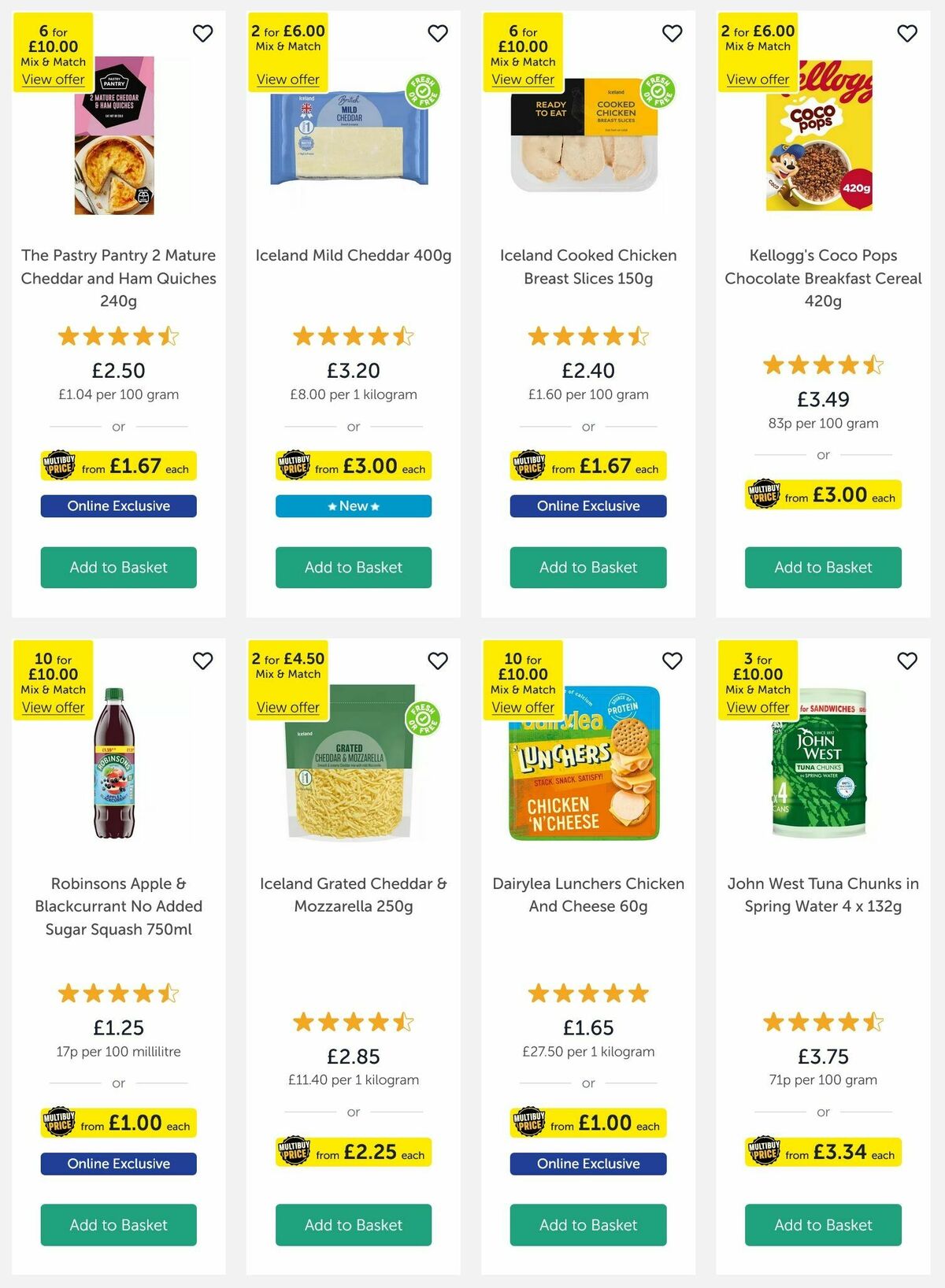Click the Multibuy Price badge on Grated Cheddar
This screenshot has width=945, height=1288.
pos(352,1153)
